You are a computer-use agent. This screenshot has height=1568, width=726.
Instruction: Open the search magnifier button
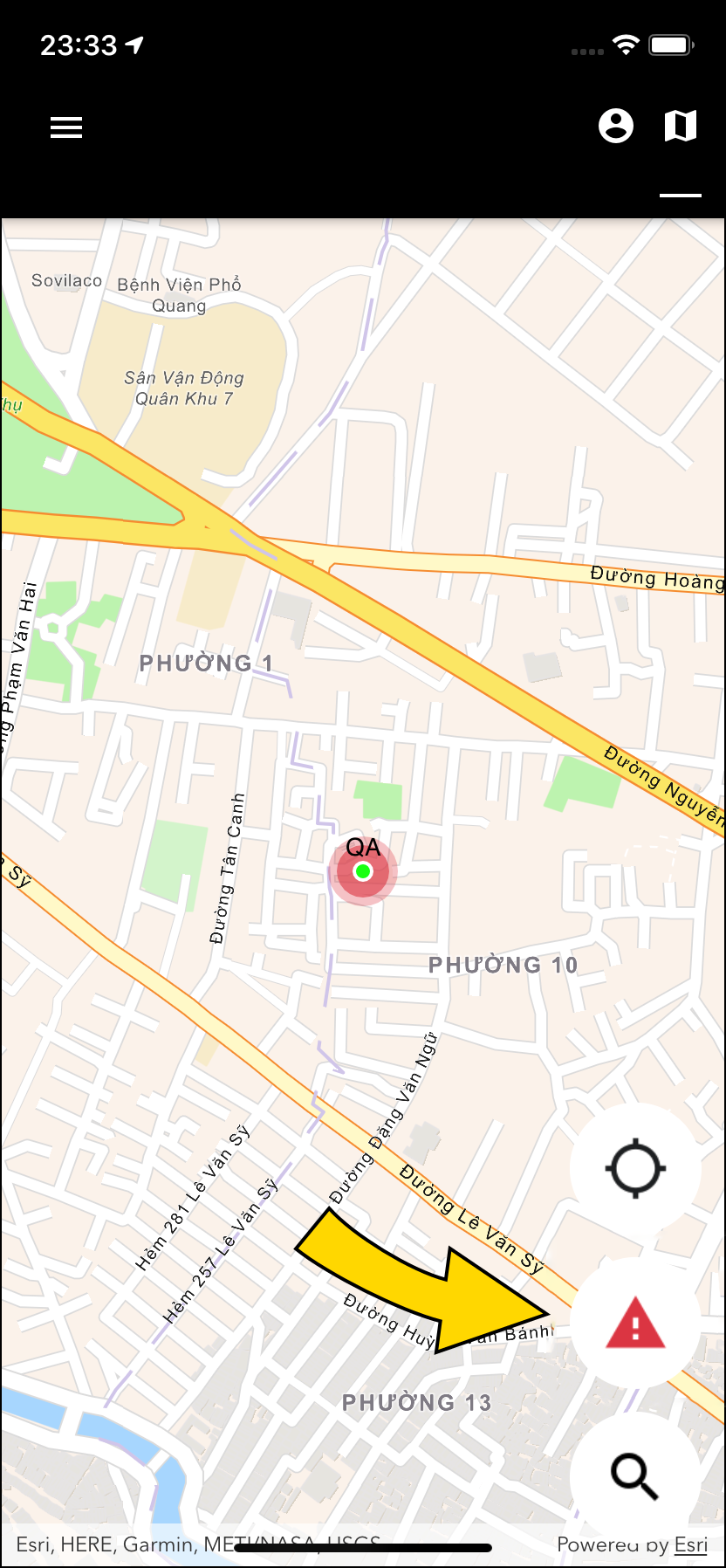pos(635,1474)
